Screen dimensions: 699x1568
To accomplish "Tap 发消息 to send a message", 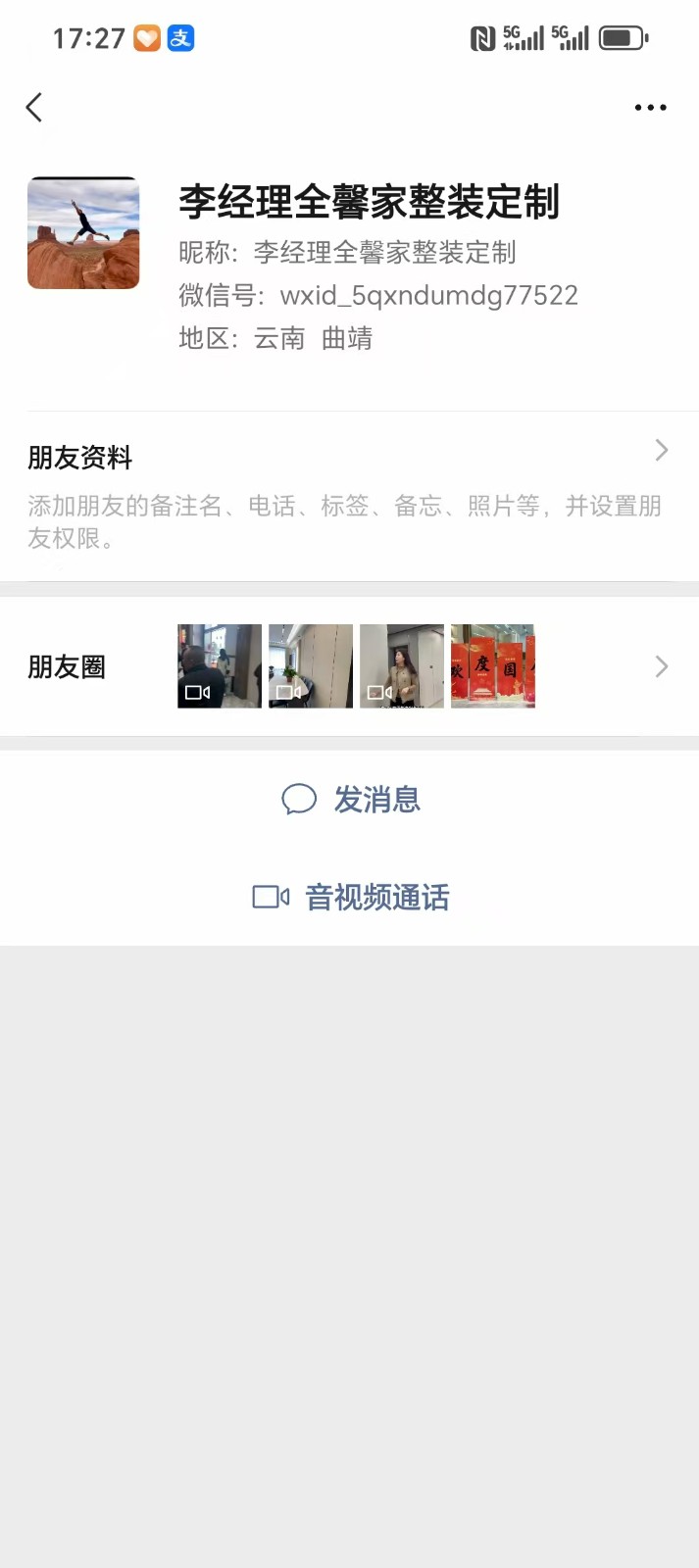I will tap(351, 800).
